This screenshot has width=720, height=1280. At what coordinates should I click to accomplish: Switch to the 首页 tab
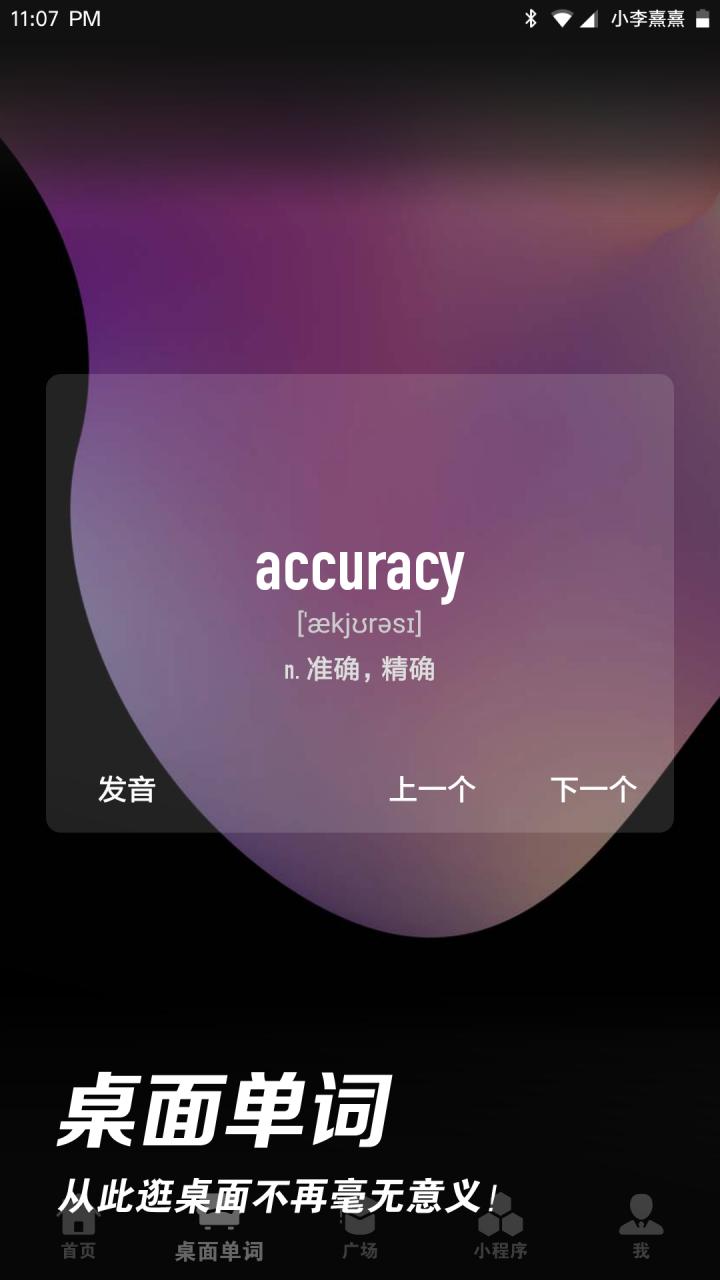79,1232
